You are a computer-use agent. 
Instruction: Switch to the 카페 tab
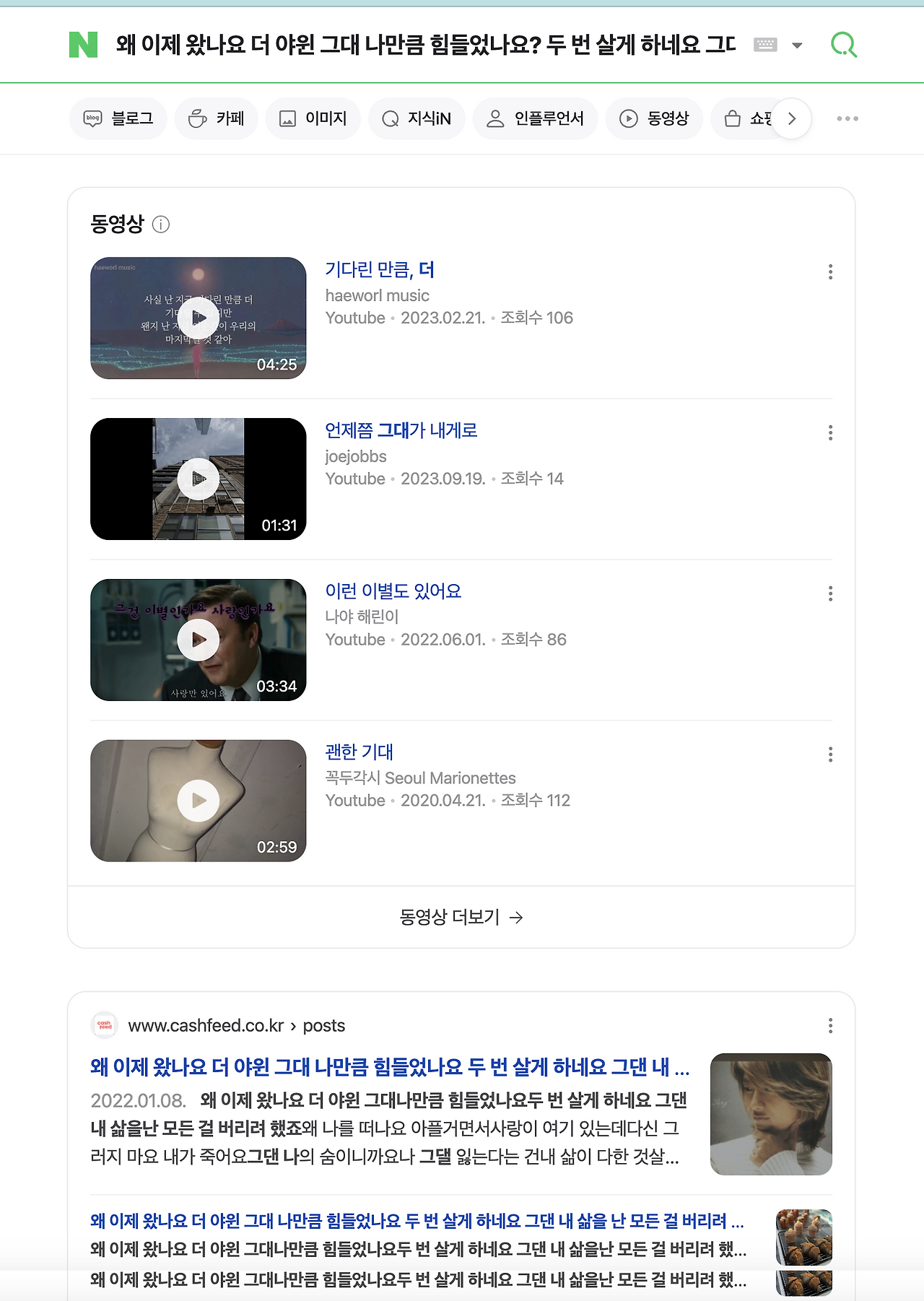[x=216, y=118]
